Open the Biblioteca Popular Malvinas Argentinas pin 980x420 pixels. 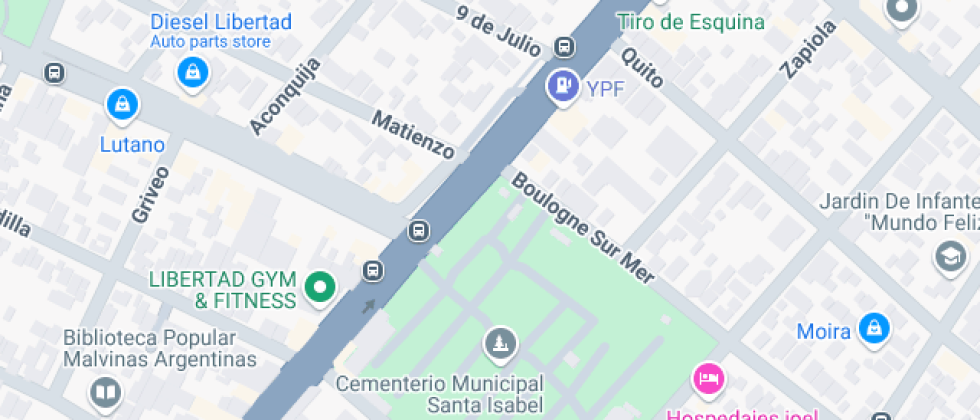pos(106,392)
